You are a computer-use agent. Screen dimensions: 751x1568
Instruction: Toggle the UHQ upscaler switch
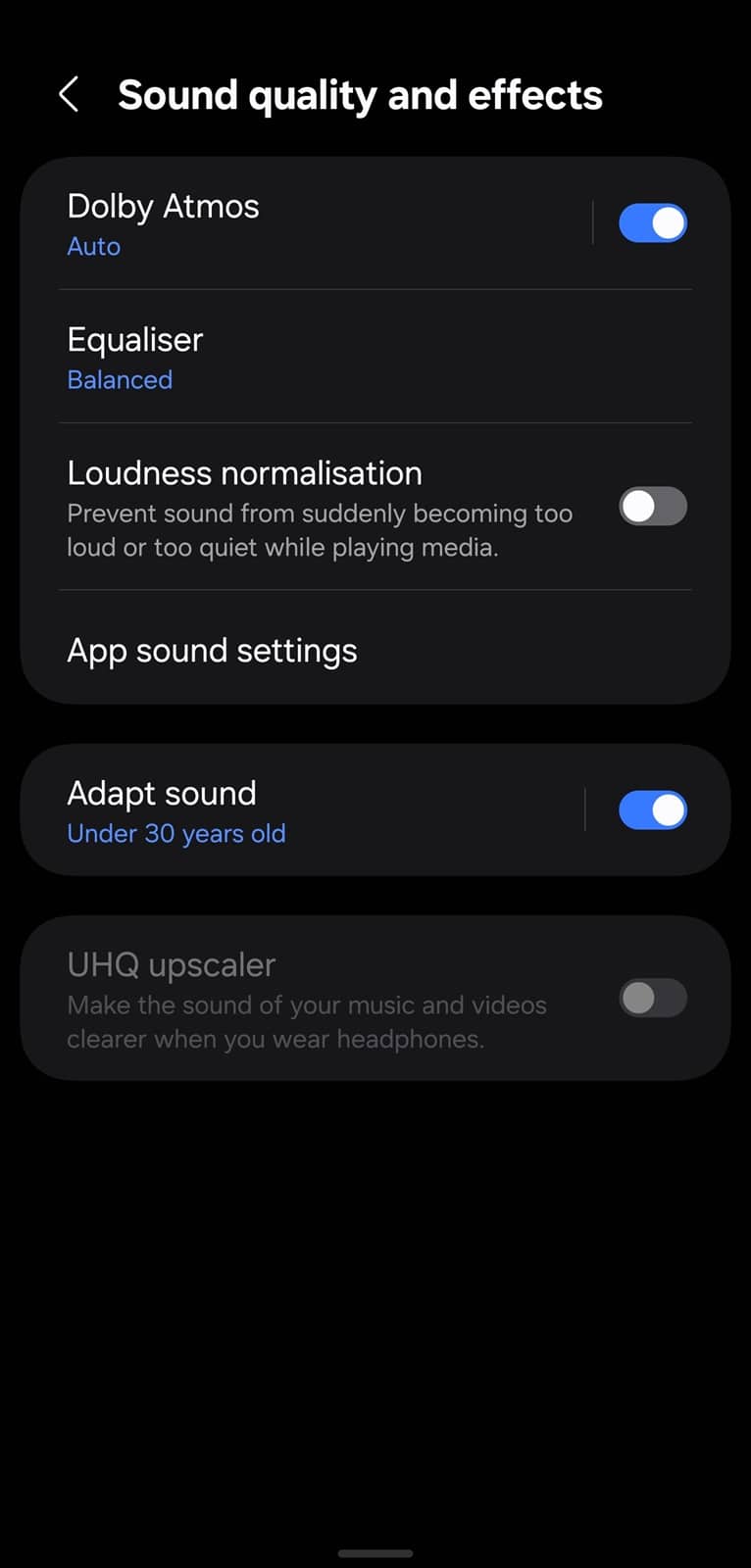click(x=652, y=999)
